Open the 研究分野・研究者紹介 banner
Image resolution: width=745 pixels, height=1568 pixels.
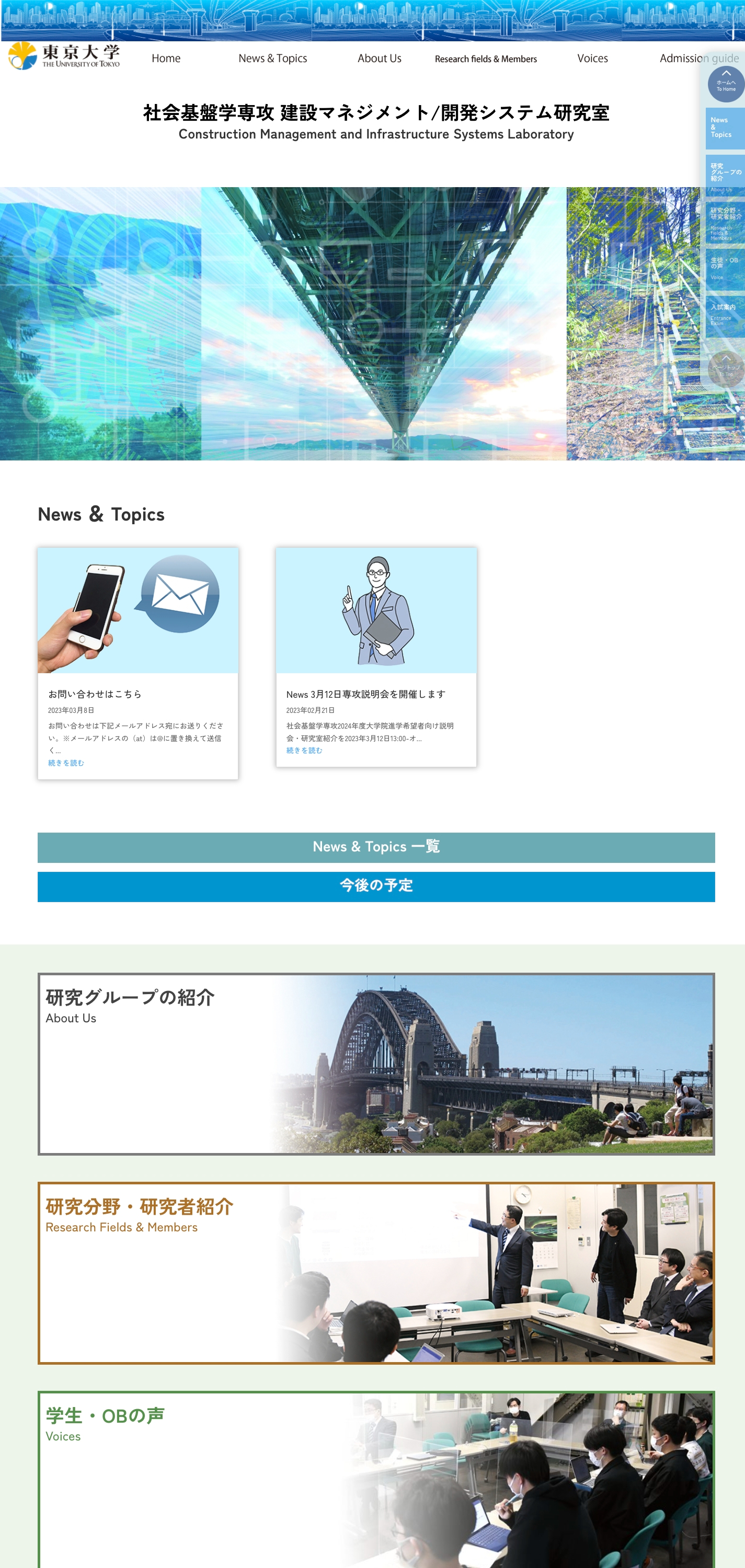pos(375,1272)
